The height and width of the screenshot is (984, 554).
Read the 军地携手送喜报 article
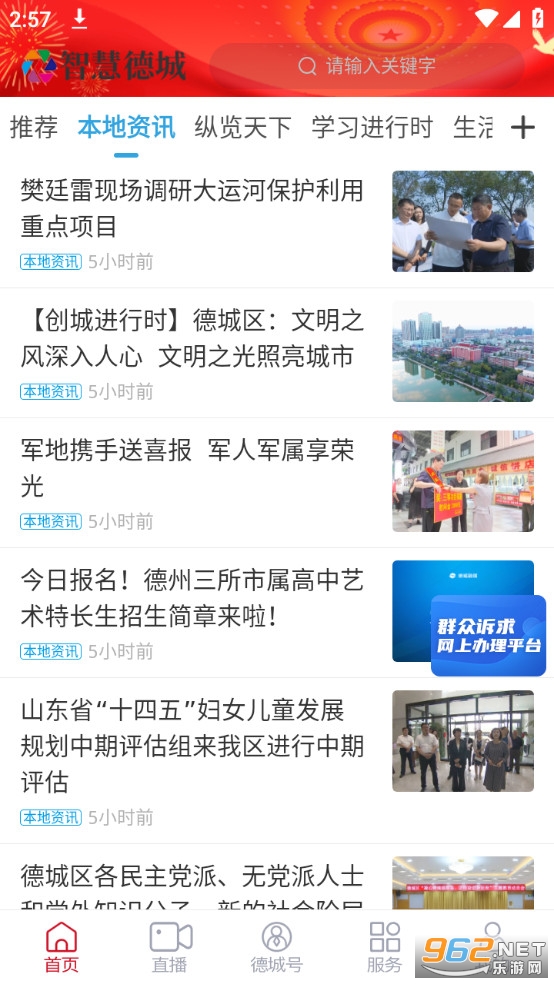[x=277, y=483]
